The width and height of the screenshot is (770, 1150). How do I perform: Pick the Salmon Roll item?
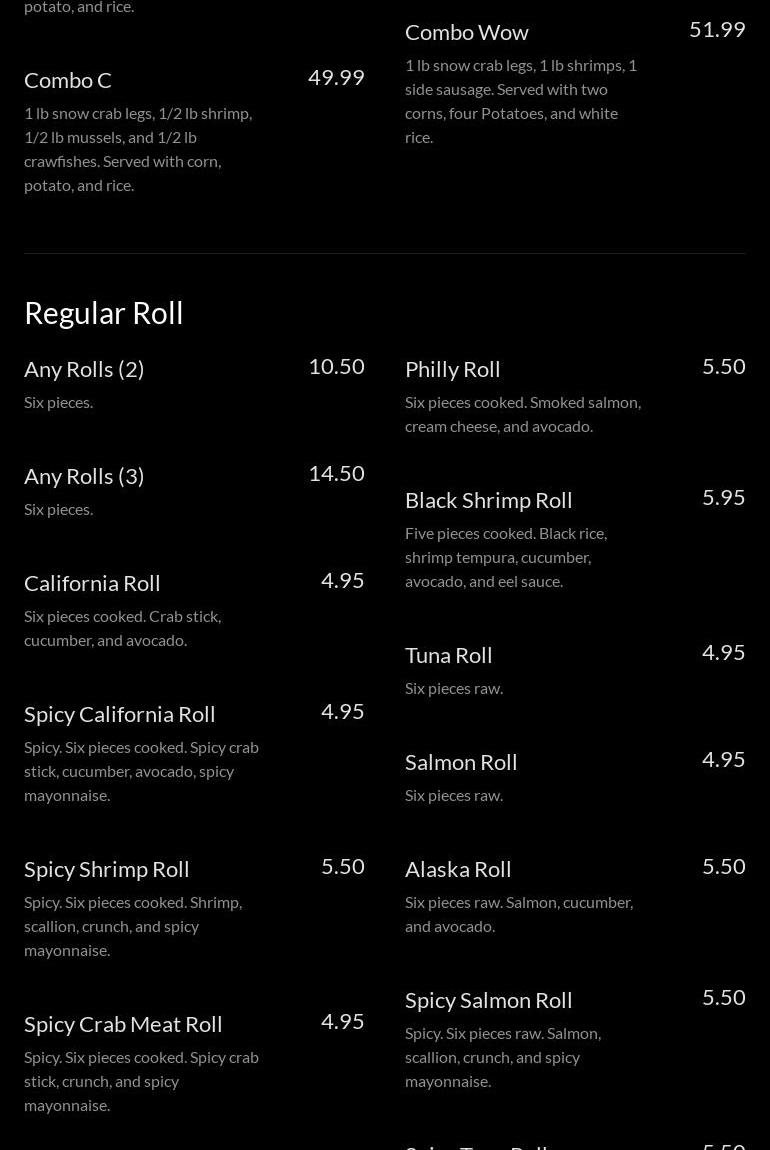(x=461, y=762)
